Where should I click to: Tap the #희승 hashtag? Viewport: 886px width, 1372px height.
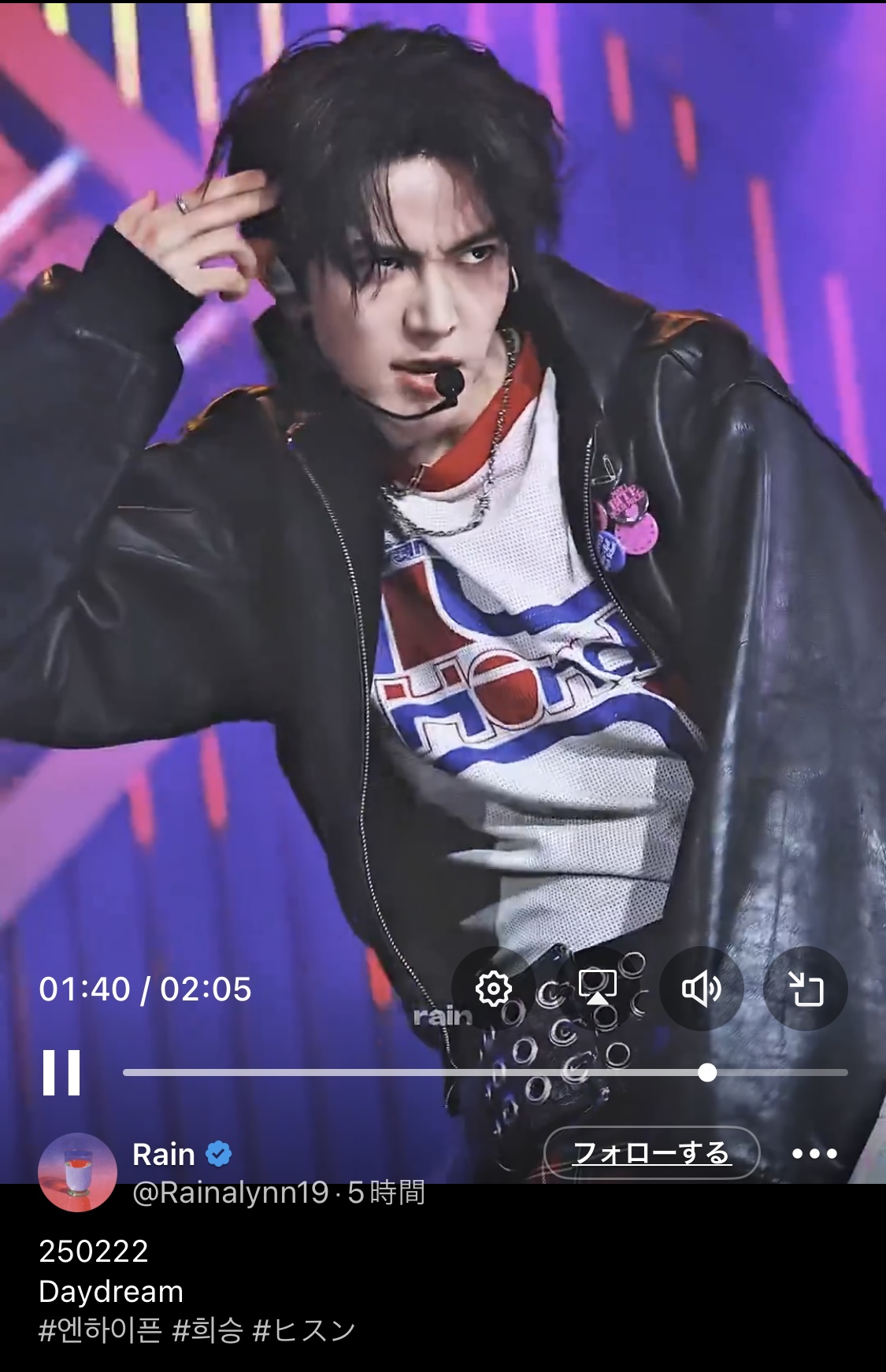[208, 1330]
